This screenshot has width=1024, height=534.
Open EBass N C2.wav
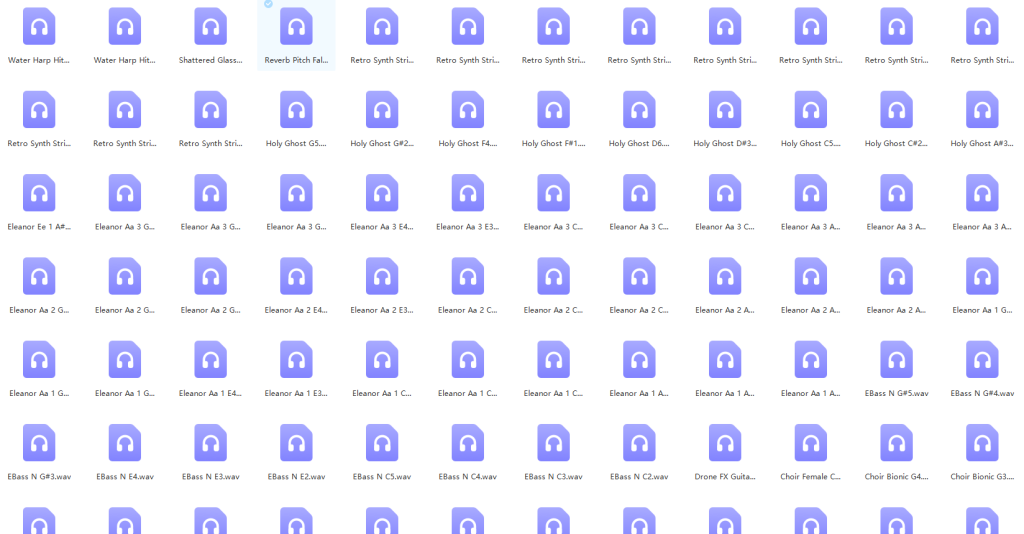coord(639,443)
